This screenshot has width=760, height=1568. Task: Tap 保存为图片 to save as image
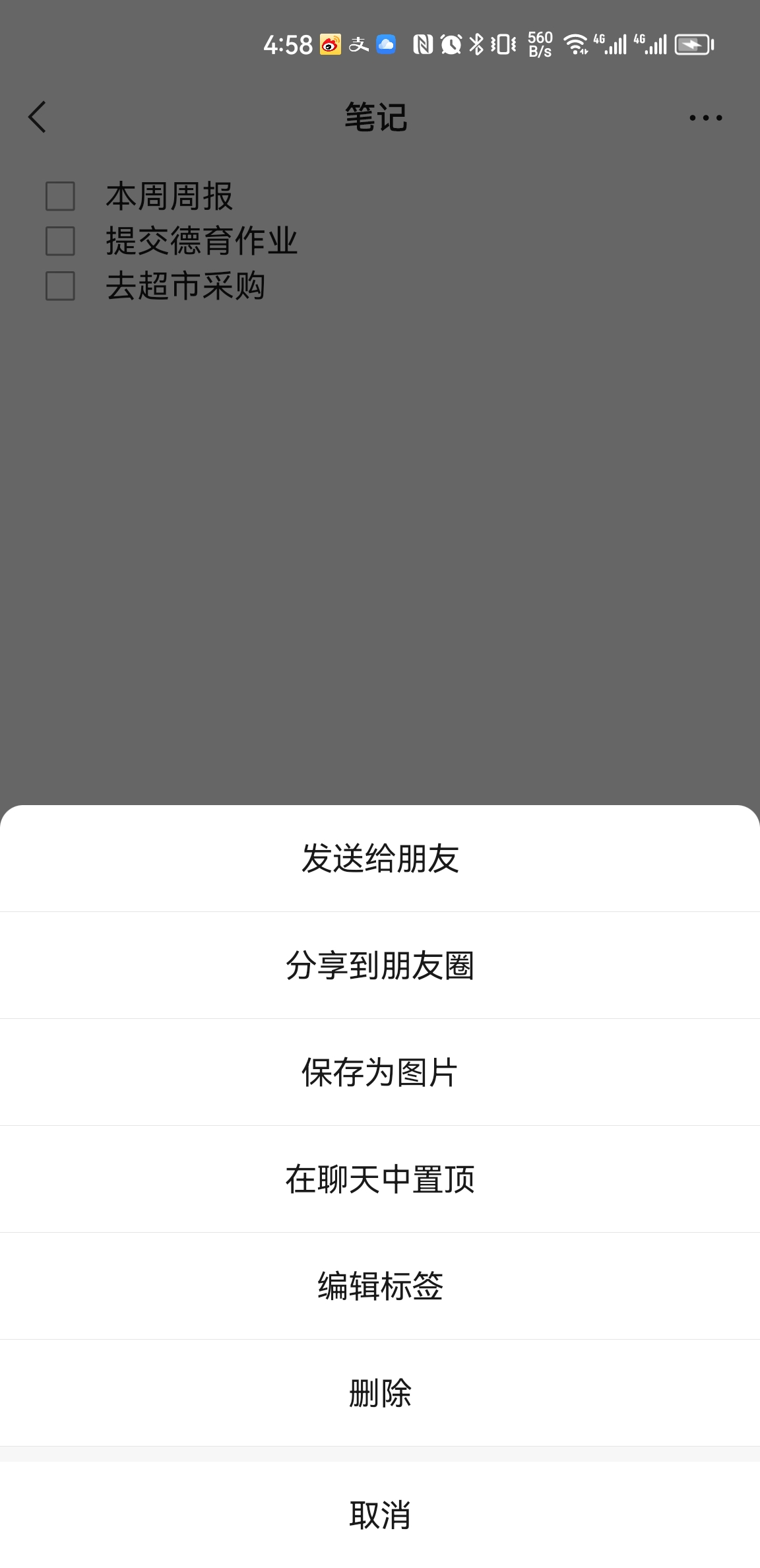380,1072
